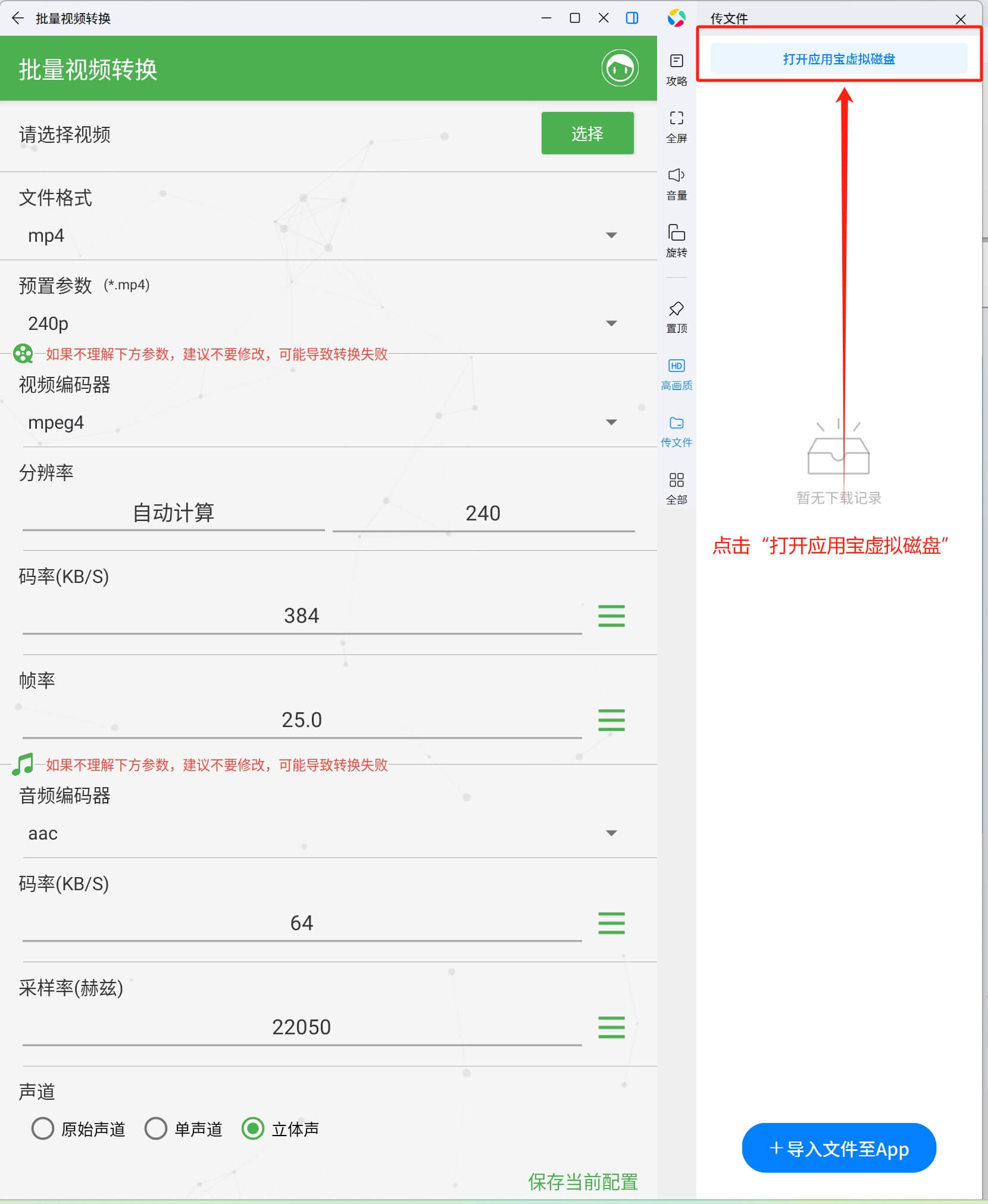Open preset list beside frame rate 25.0
The width and height of the screenshot is (988, 1204).
pos(611,720)
